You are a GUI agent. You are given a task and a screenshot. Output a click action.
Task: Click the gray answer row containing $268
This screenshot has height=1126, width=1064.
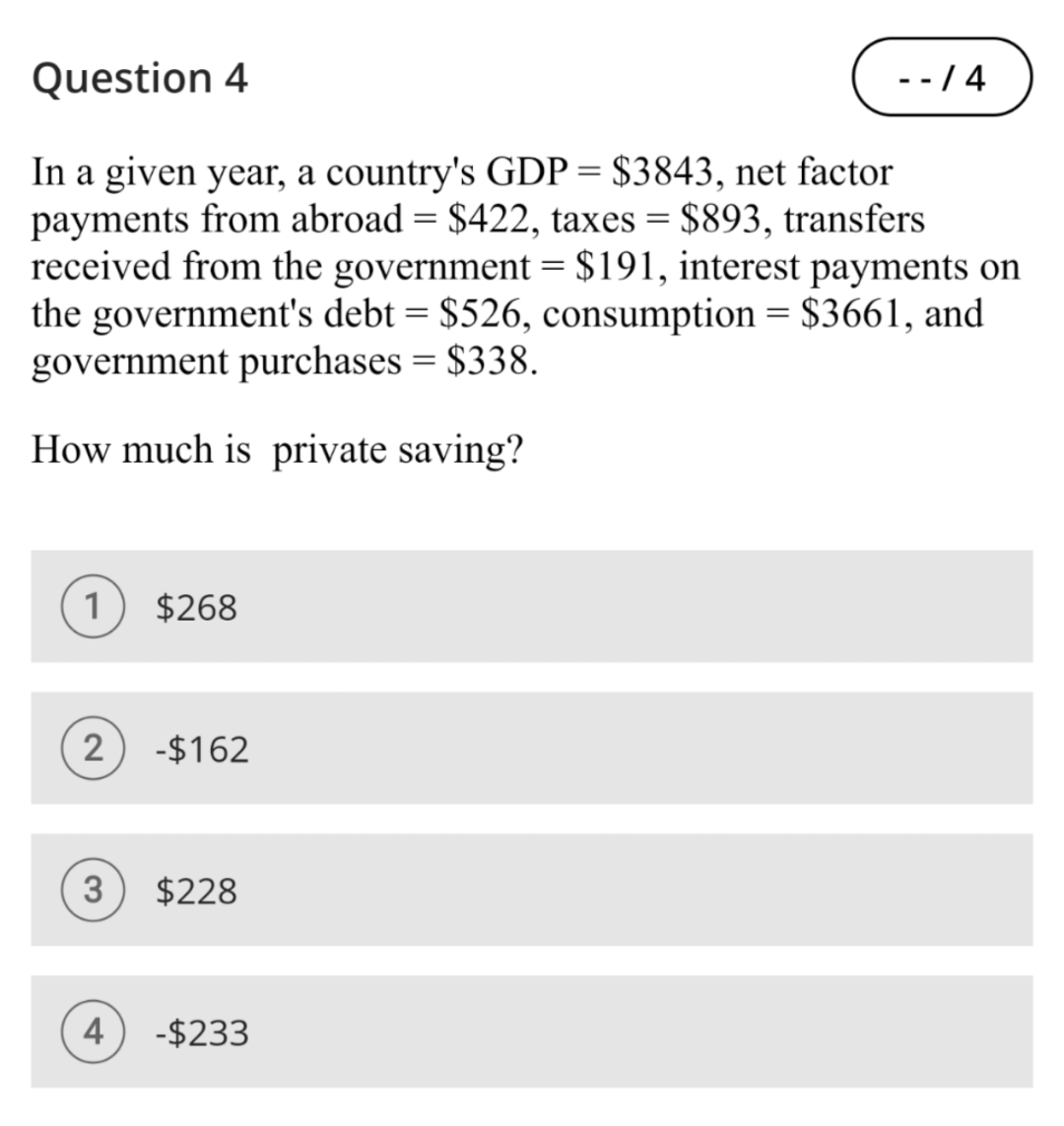point(532,608)
